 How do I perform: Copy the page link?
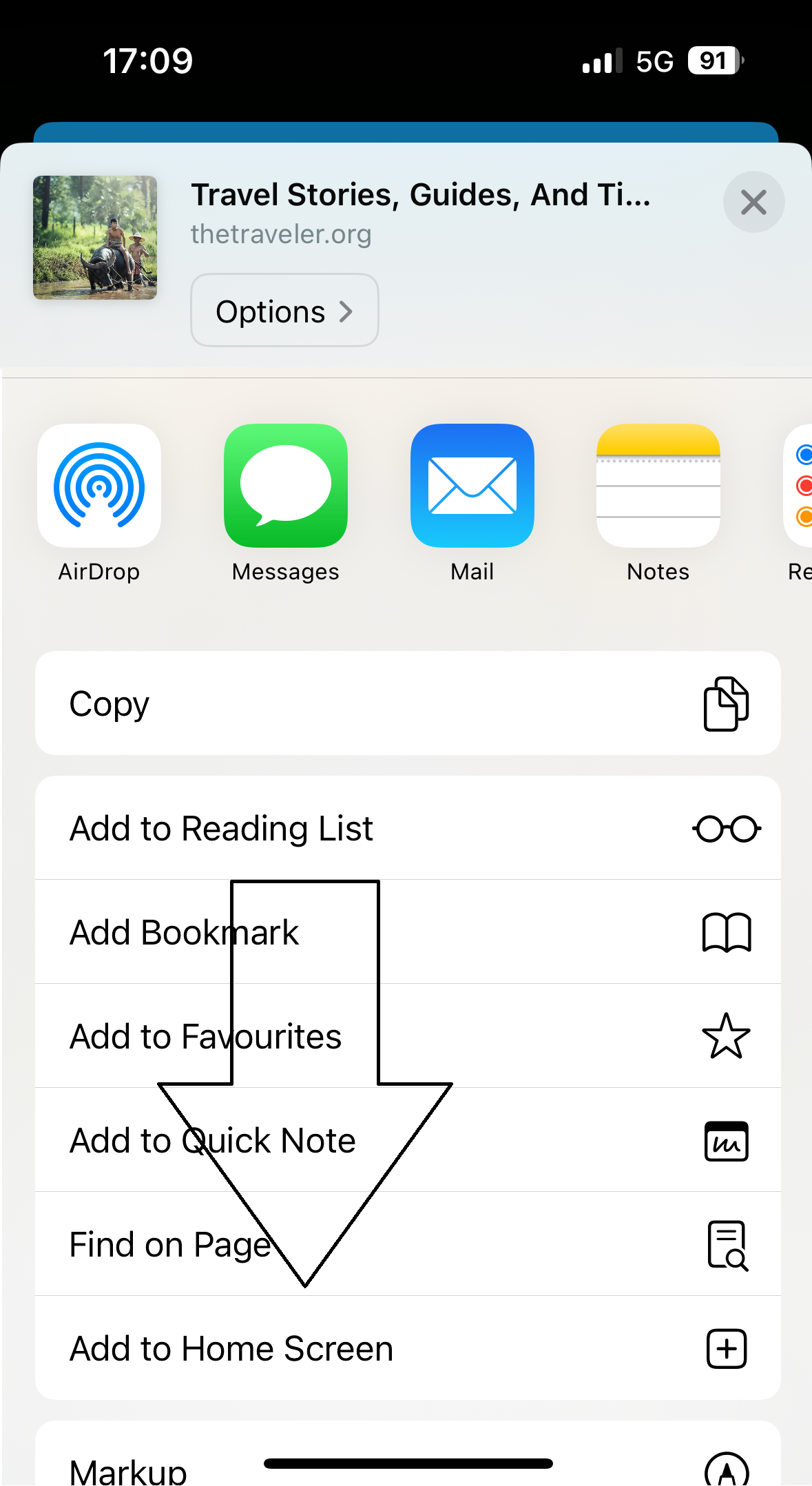click(408, 703)
